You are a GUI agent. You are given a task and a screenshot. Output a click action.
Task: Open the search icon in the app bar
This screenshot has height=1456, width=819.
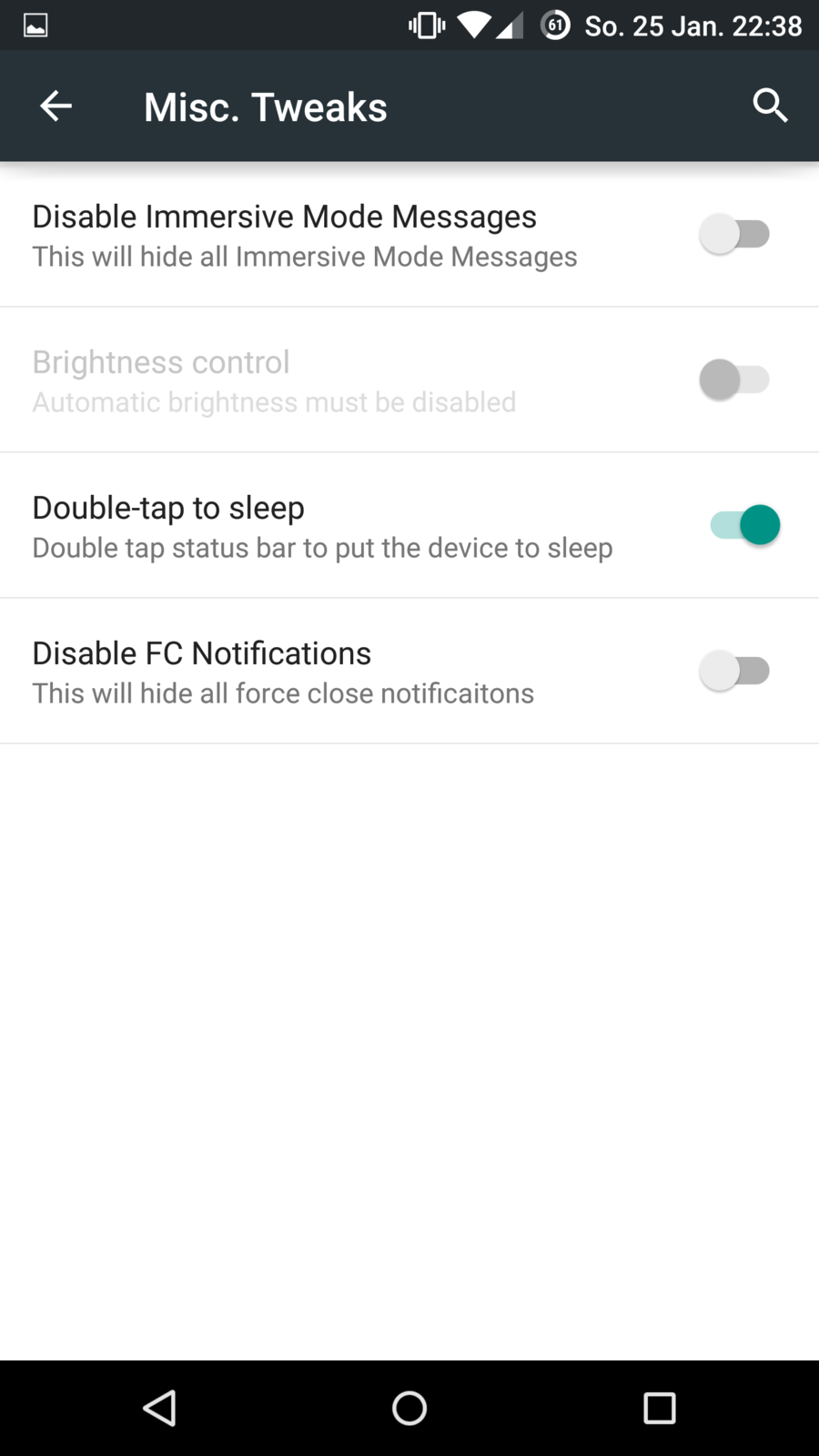pos(770,106)
